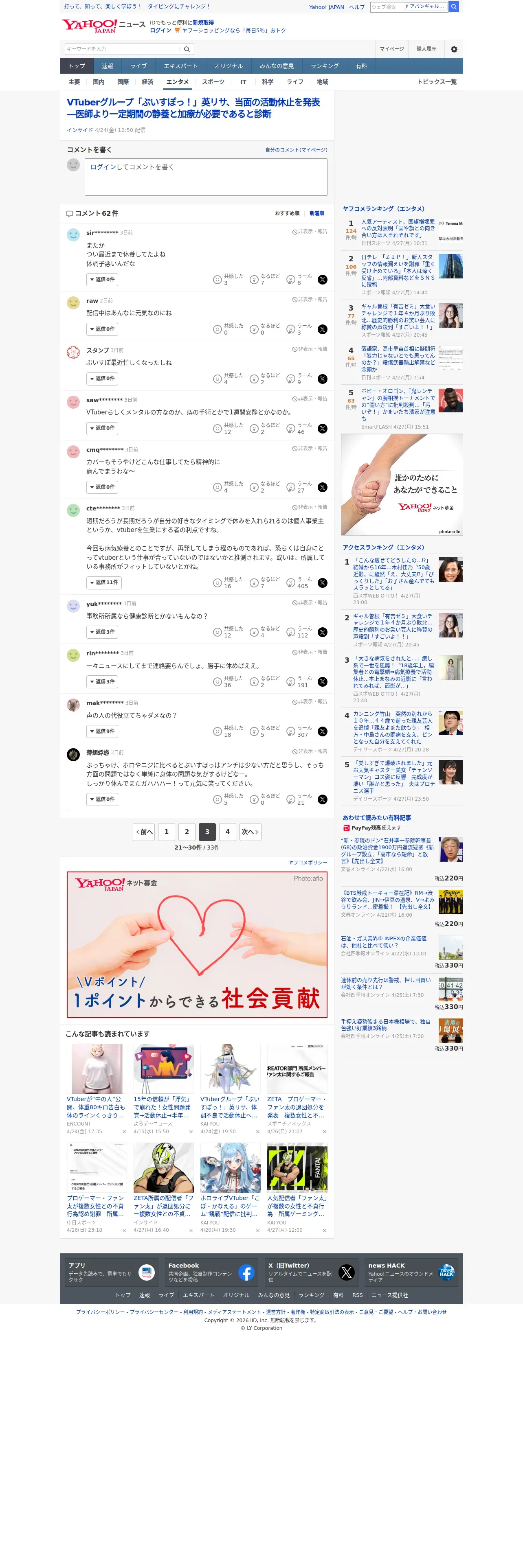Dismiss the ENCOUNT VTuber recommended article
523x1568 pixels.
124,1132
